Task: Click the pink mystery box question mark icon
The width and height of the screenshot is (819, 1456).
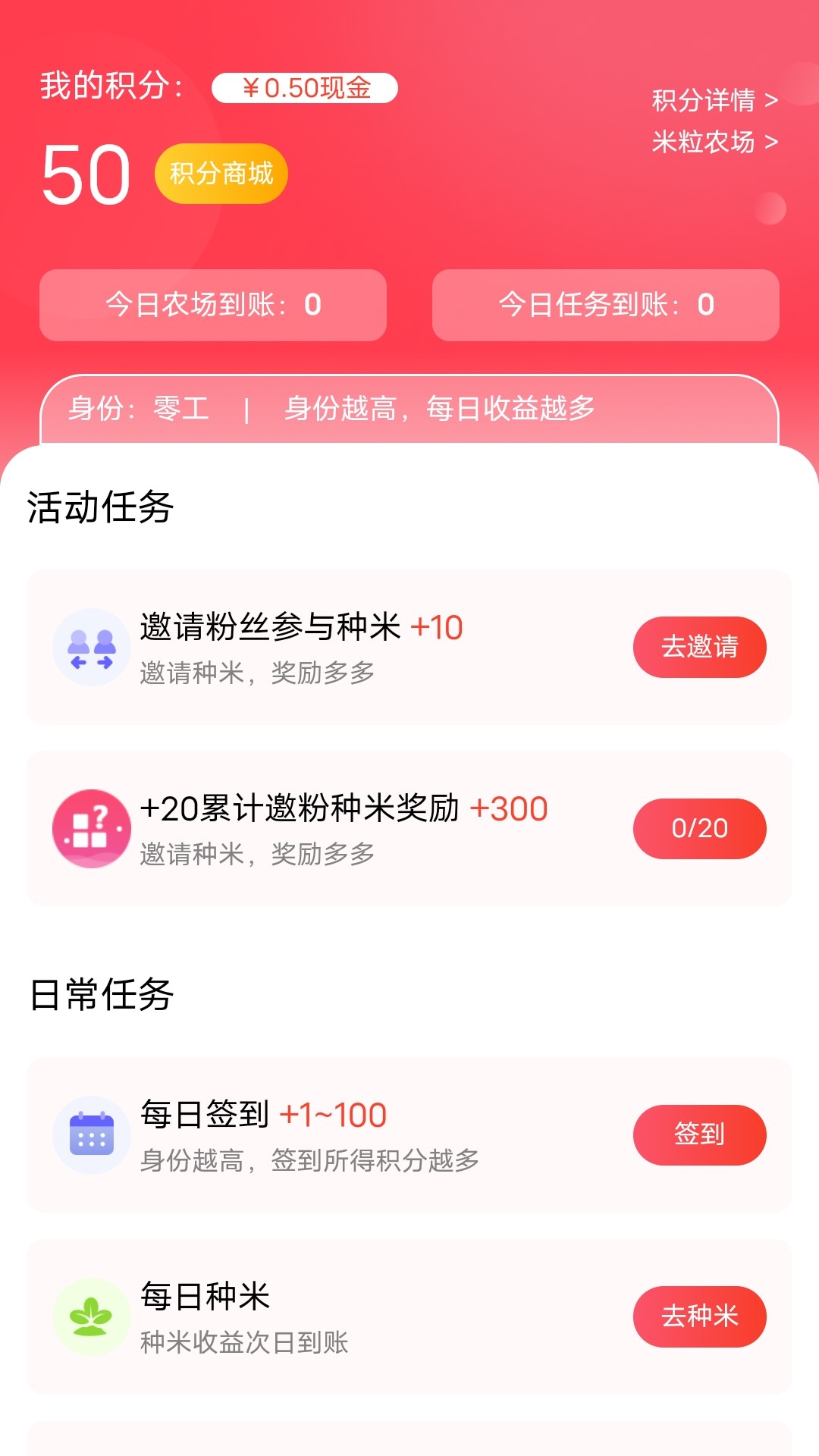Action: coord(92,829)
